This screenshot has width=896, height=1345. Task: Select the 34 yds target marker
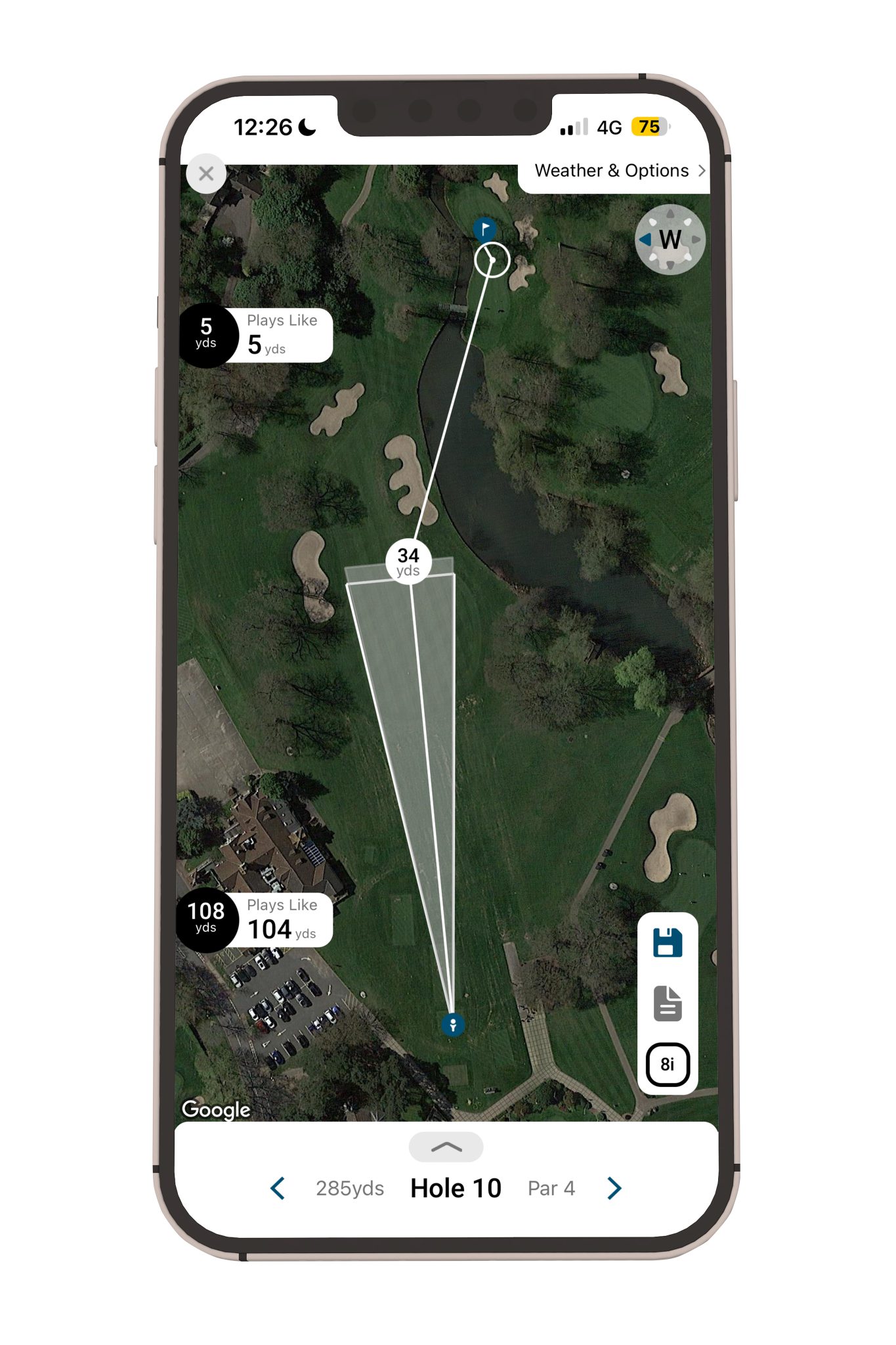point(408,562)
